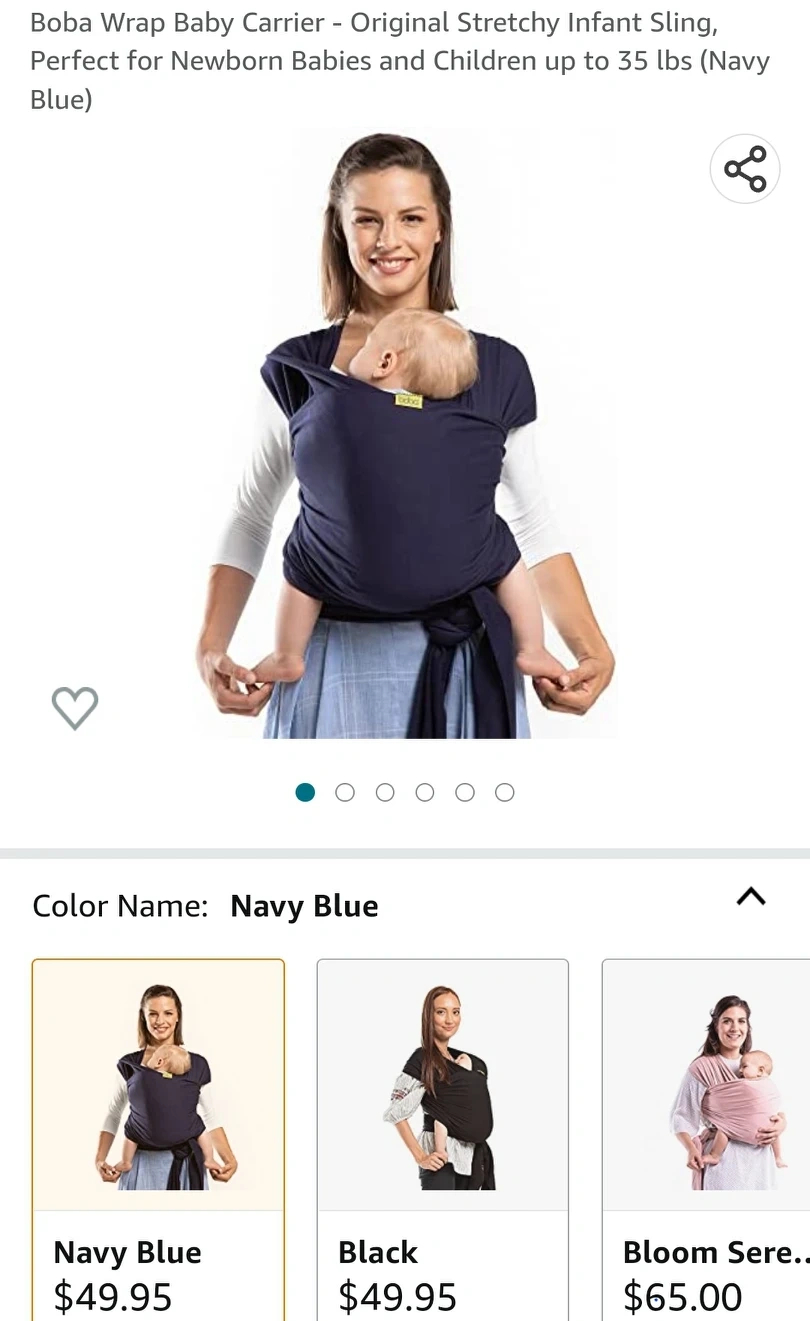Jump to the last image dot

pos(505,792)
